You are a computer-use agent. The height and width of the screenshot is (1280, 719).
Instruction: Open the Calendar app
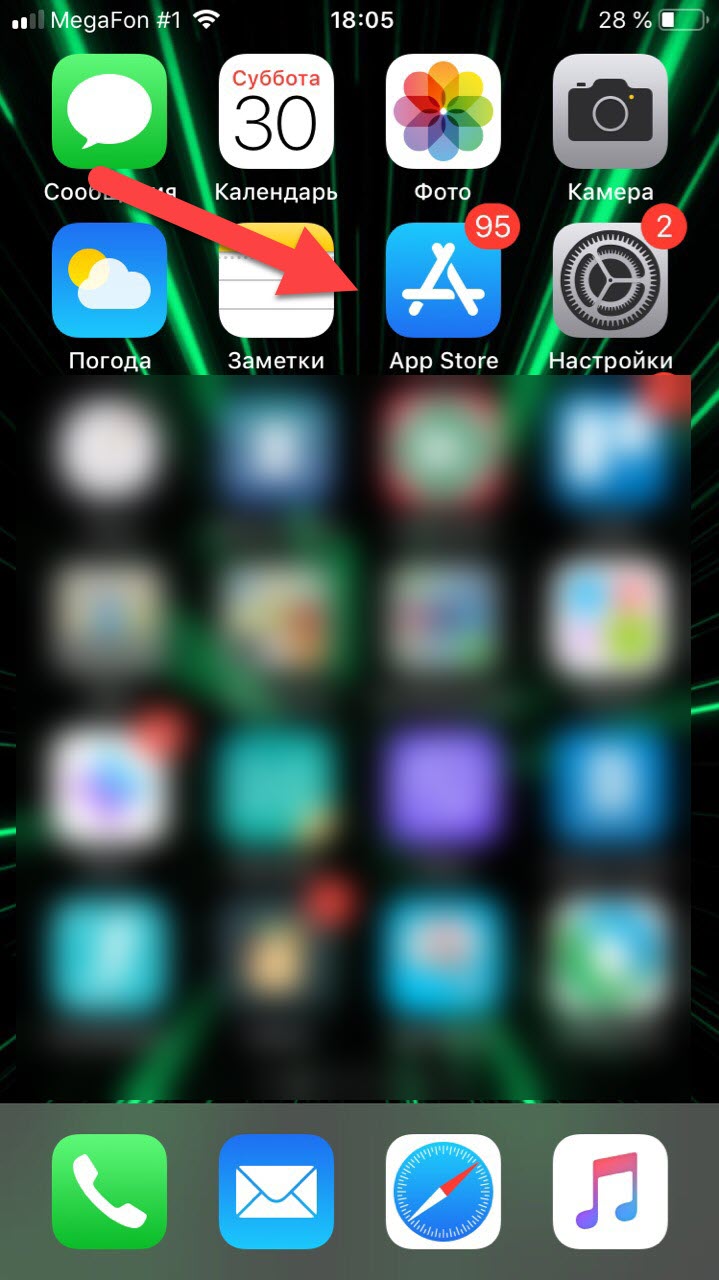pyautogui.click(x=276, y=111)
